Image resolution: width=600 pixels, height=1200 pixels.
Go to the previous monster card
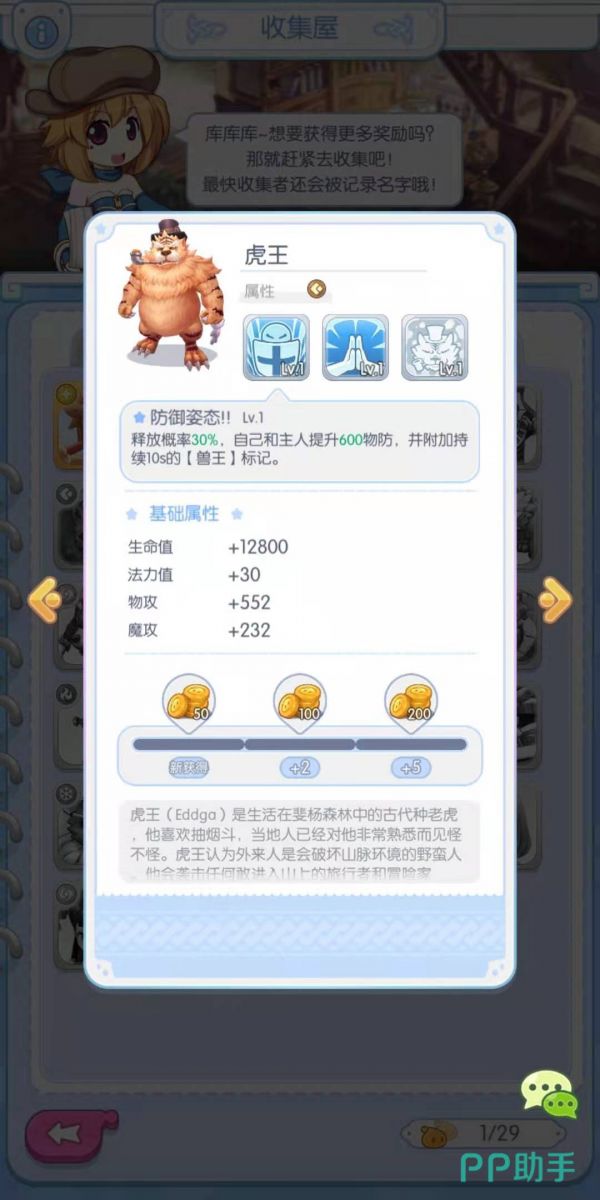pos(45,600)
